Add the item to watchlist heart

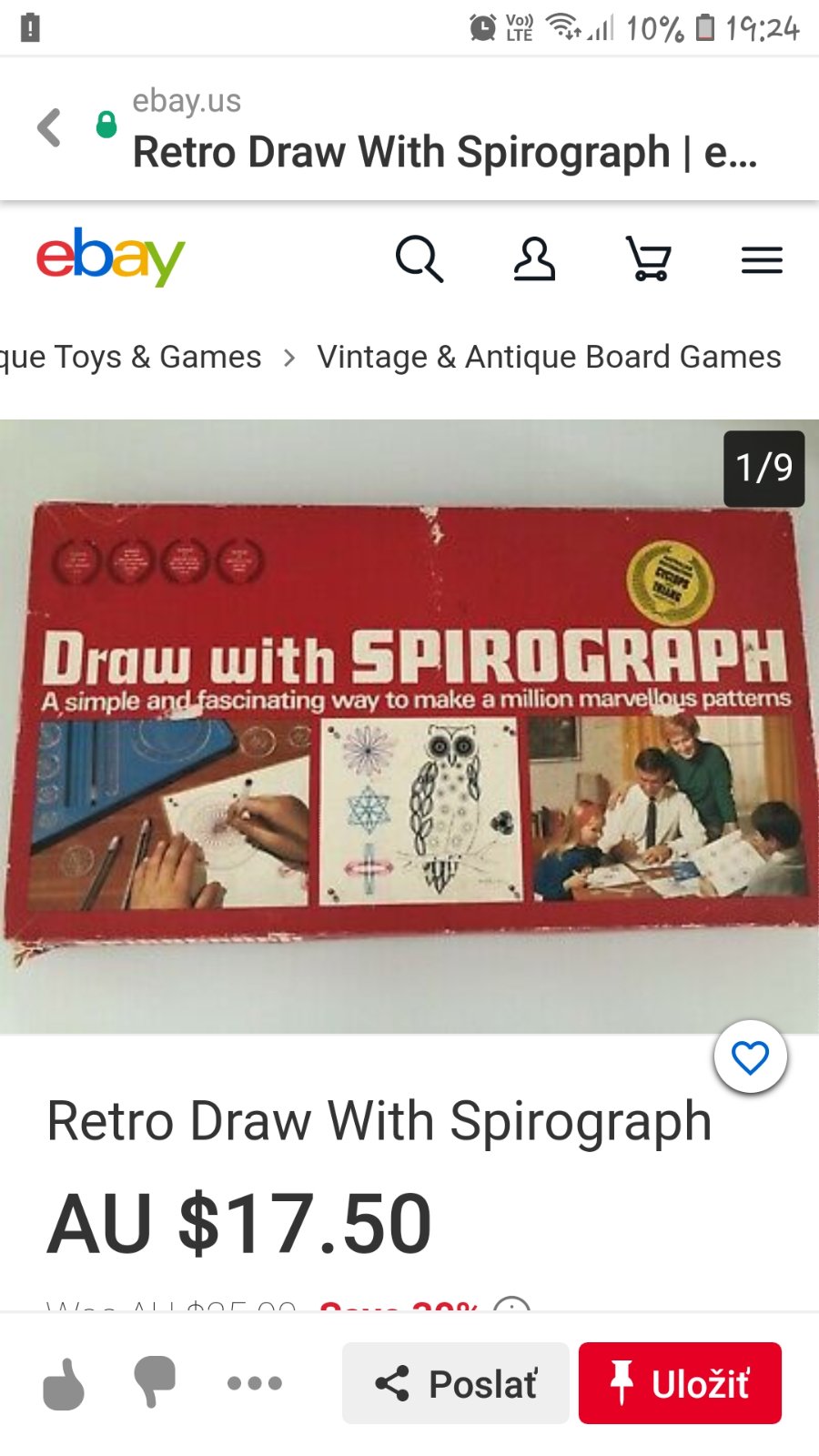click(751, 1057)
